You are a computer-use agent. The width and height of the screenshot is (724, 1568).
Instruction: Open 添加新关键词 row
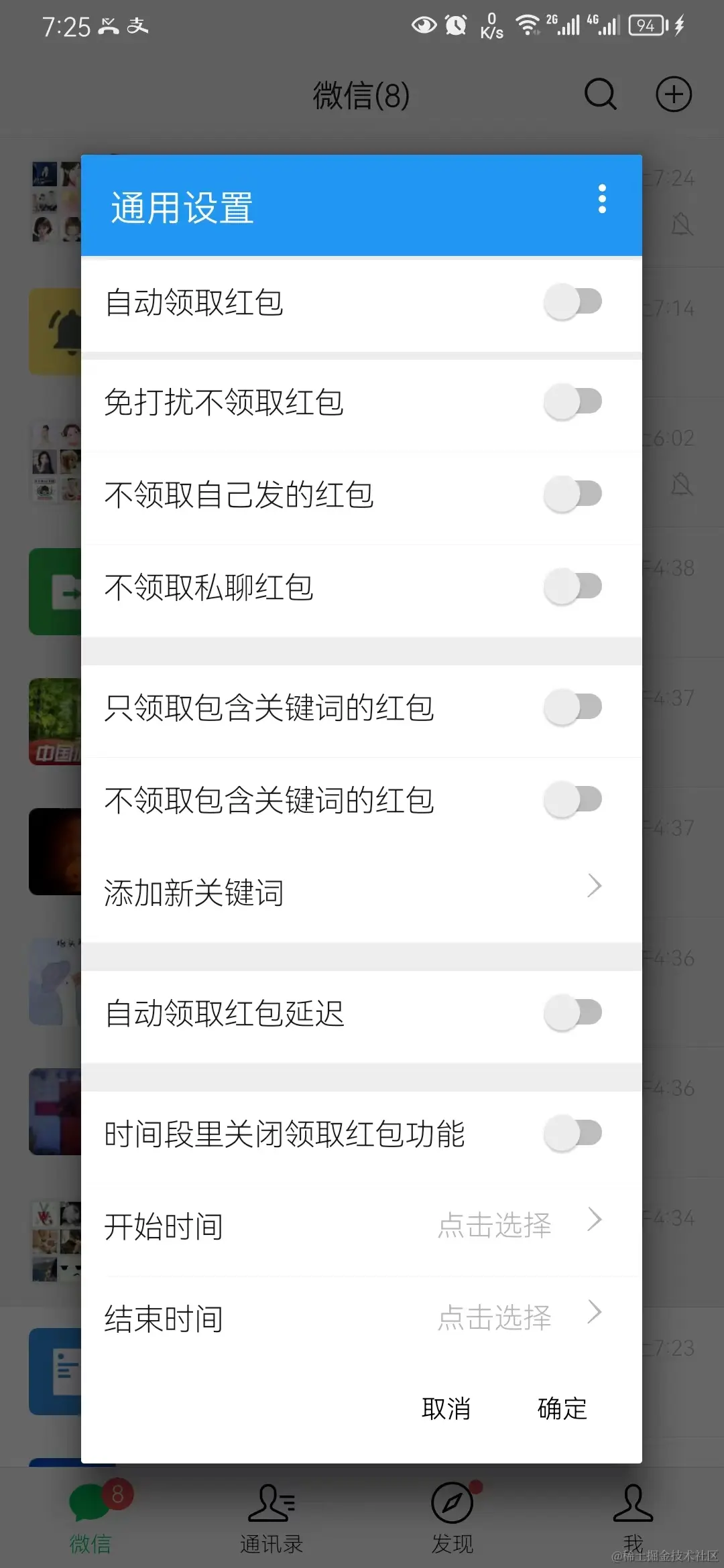coord(361,892)
